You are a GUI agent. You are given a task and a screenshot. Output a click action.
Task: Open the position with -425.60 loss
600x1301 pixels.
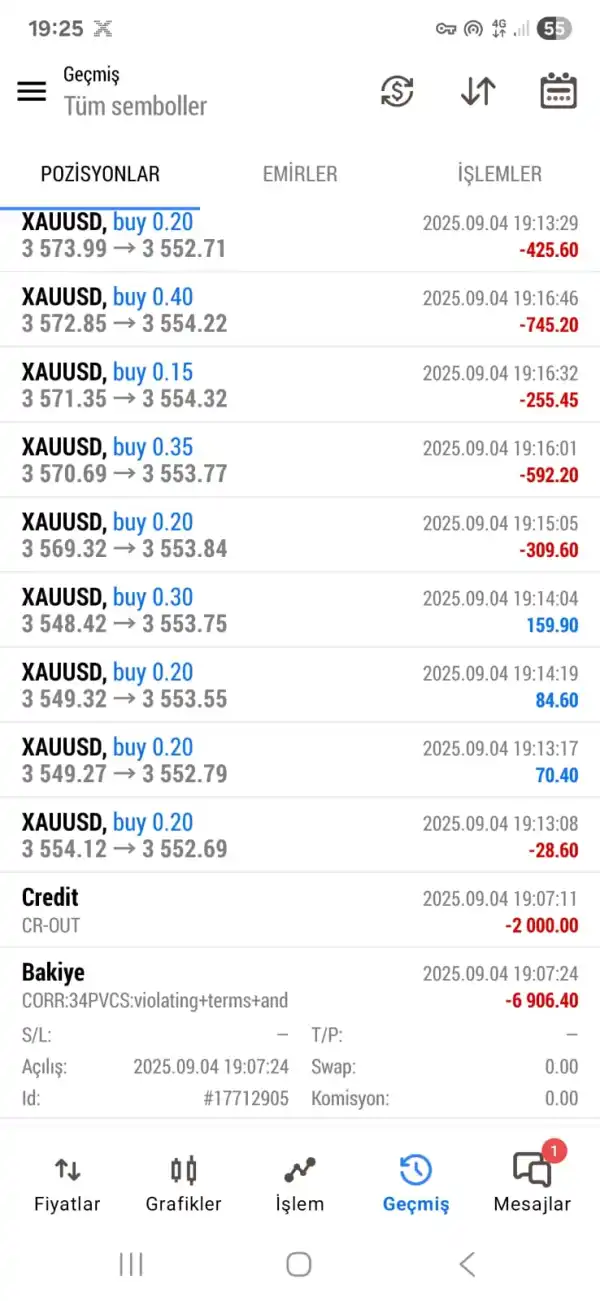pos(300,236)
